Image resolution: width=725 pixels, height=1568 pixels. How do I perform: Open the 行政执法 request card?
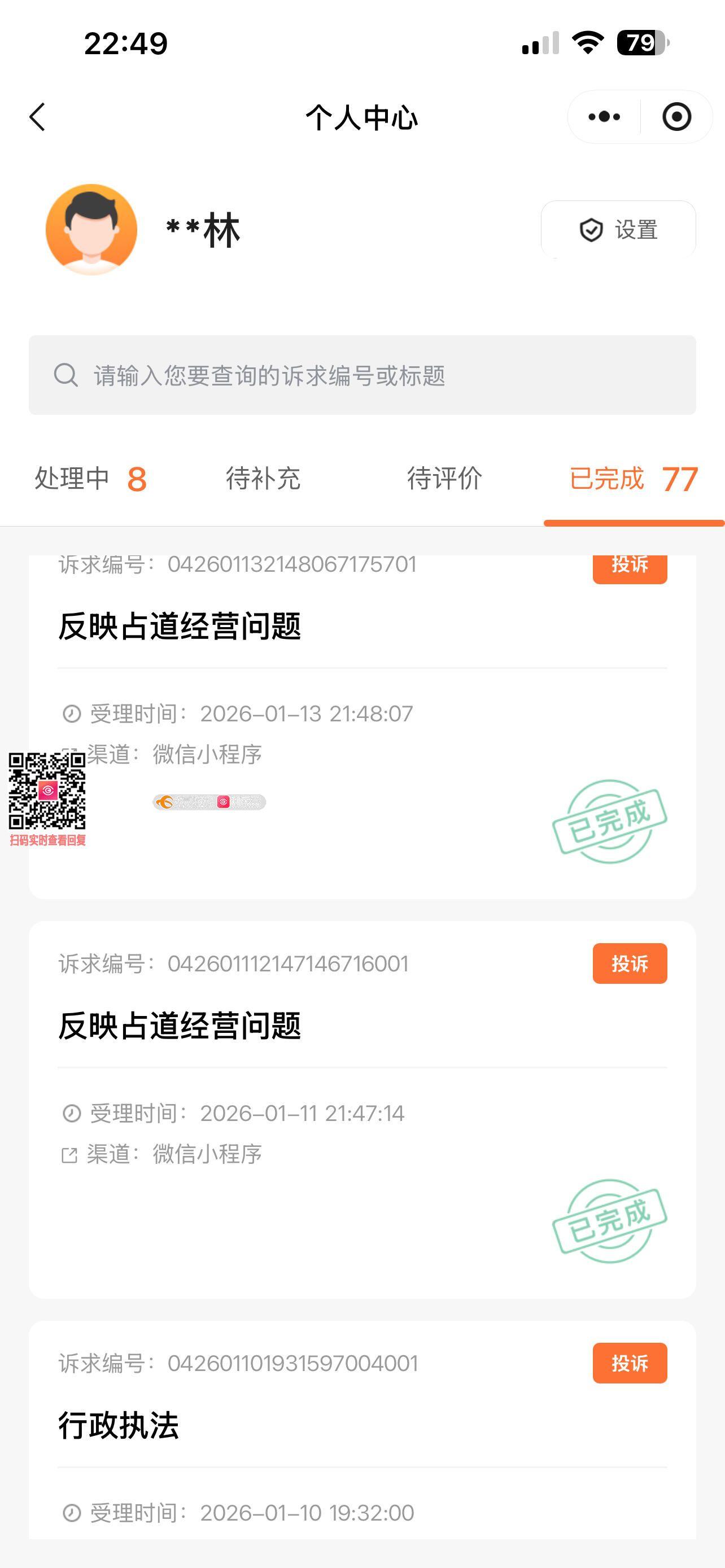[x=119, y=1426]
